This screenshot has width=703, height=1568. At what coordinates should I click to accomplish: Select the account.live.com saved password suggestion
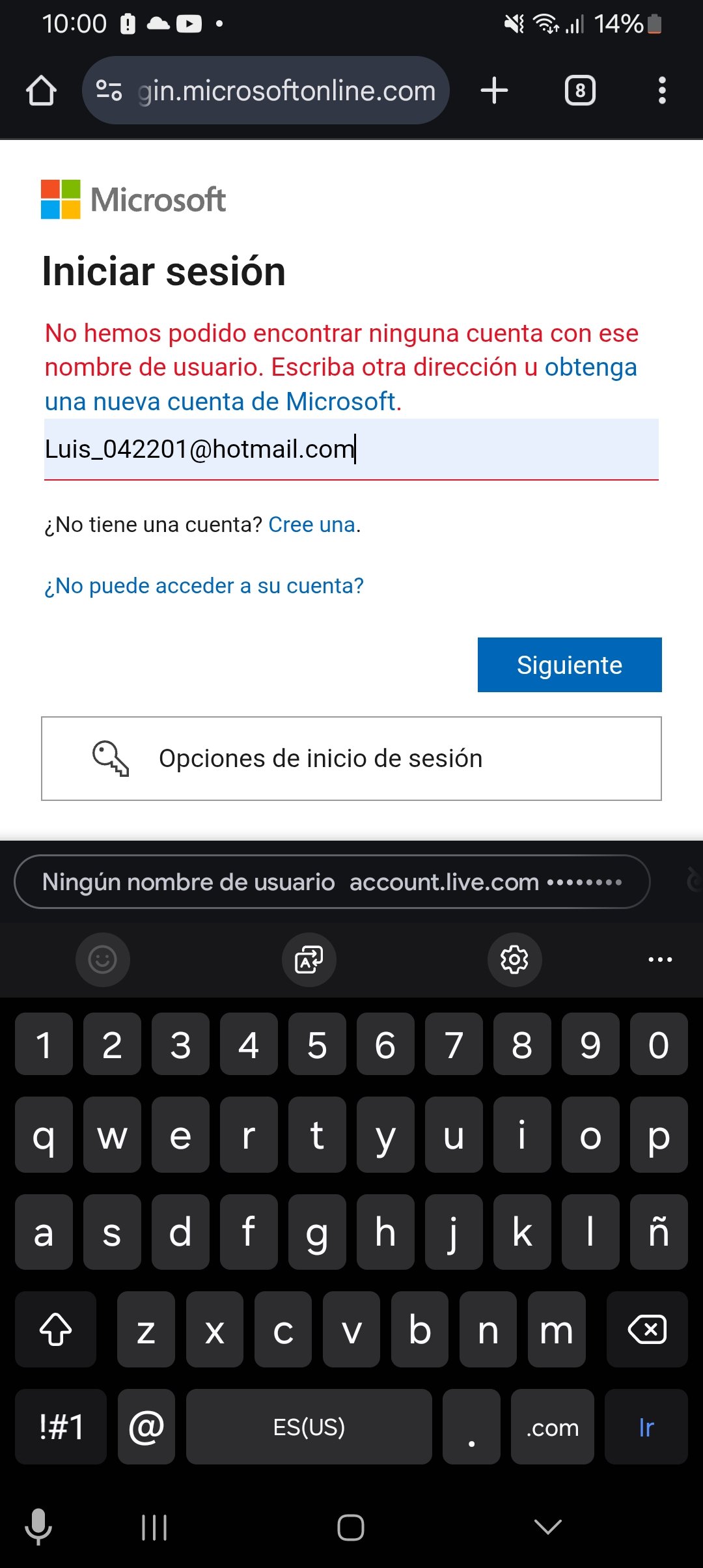tap(332, 882)
